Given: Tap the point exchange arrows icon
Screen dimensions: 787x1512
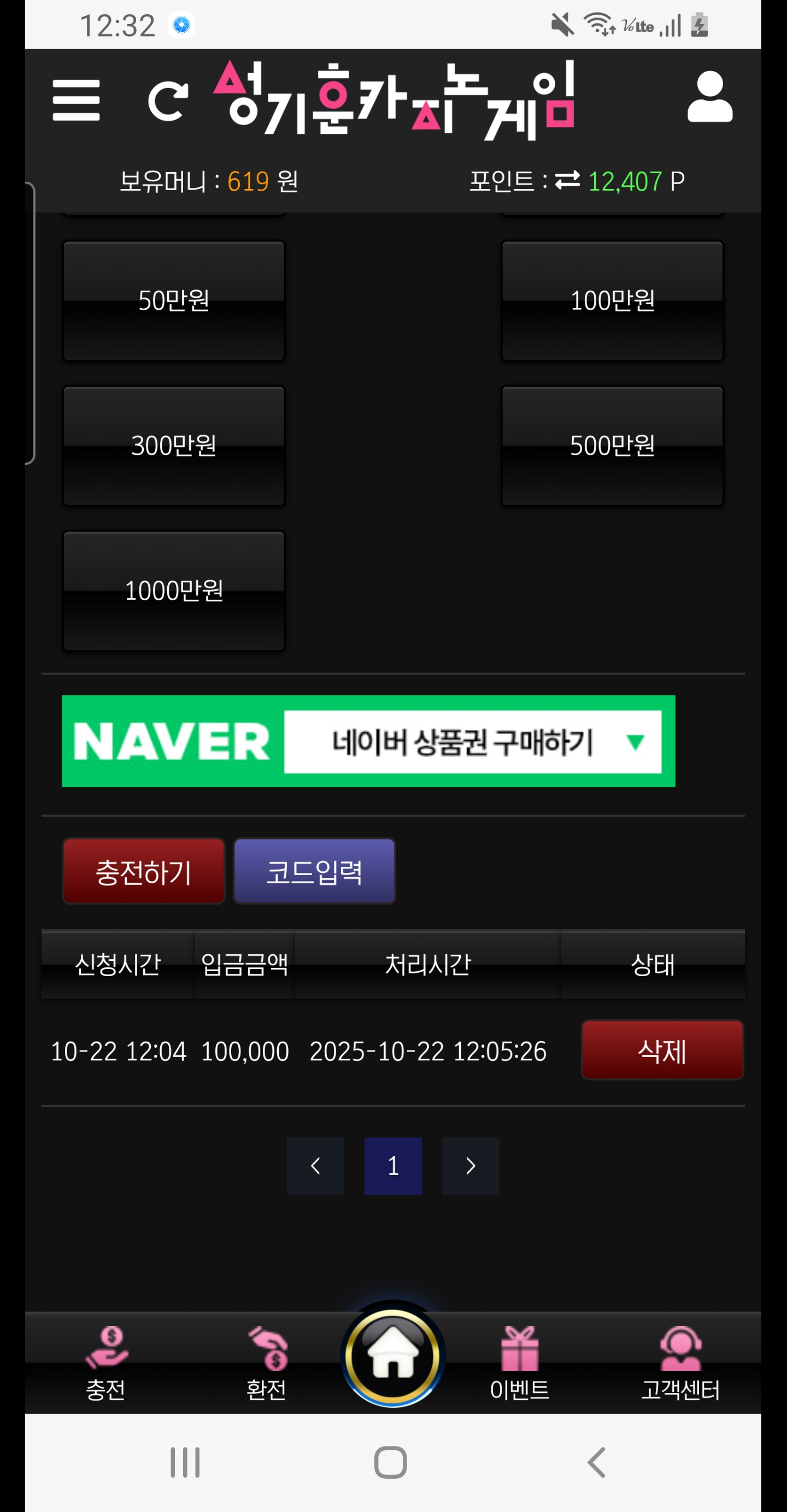Looking at the screenshot, I should [x=567, y=180].
